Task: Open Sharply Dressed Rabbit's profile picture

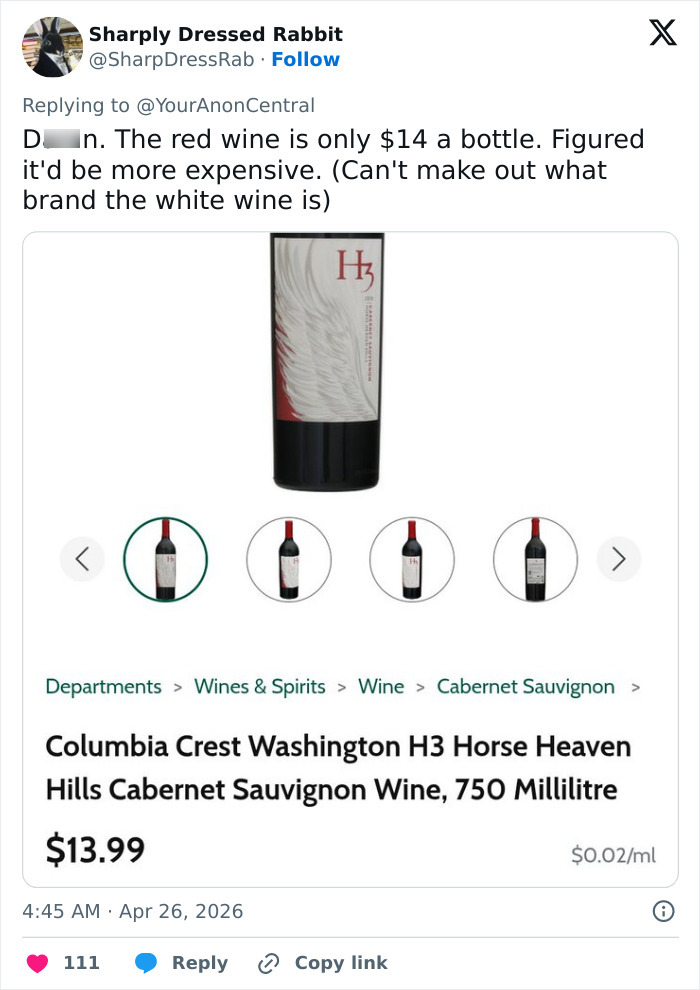Action: click(52, 47)
